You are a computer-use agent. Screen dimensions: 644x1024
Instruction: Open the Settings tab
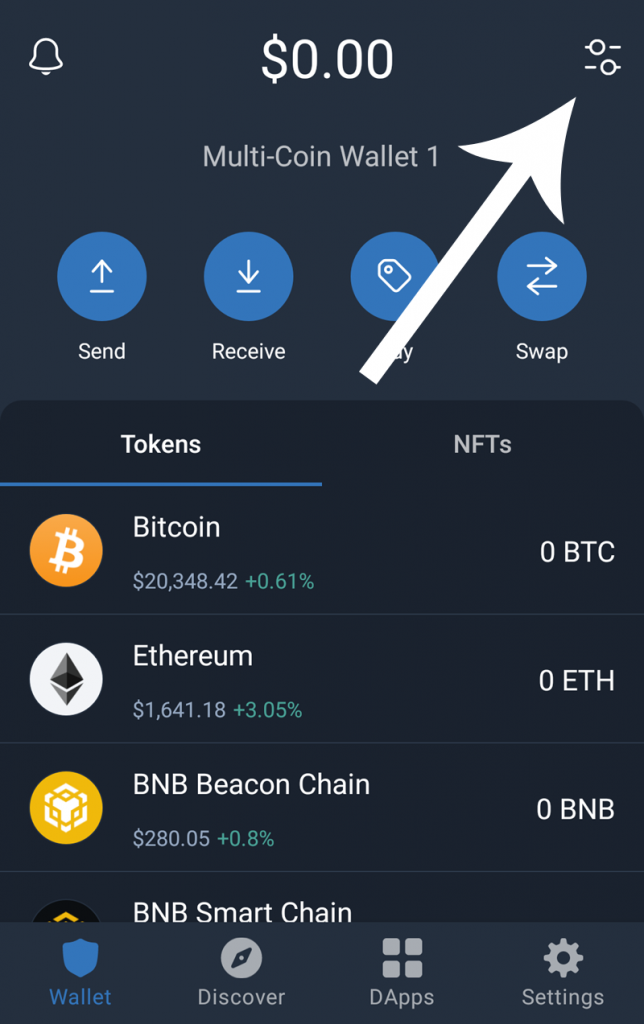[563, 973]
